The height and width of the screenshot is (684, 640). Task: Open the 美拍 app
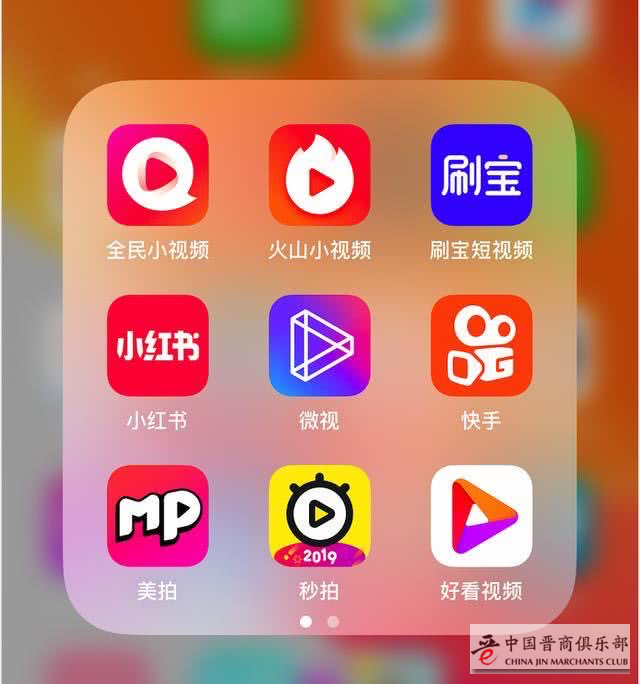tap(158, 515)
